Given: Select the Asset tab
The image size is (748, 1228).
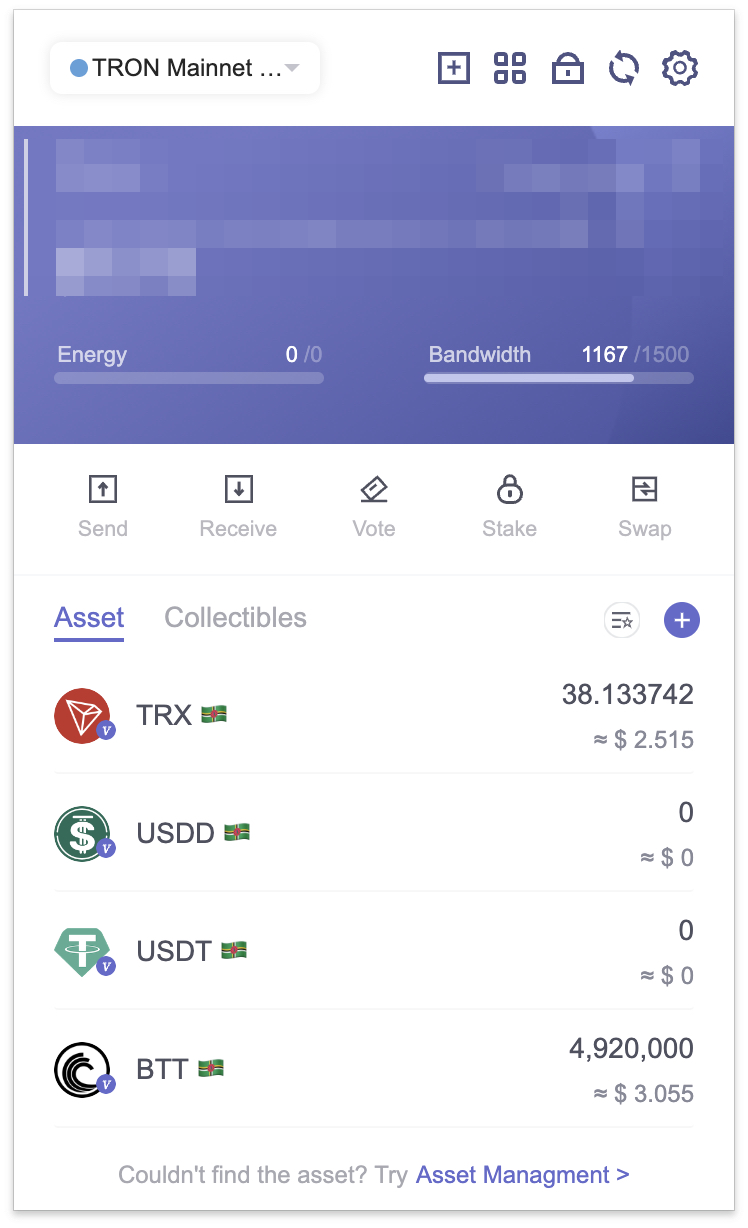Looking at the screenshot, I should (x=89, y=618).
